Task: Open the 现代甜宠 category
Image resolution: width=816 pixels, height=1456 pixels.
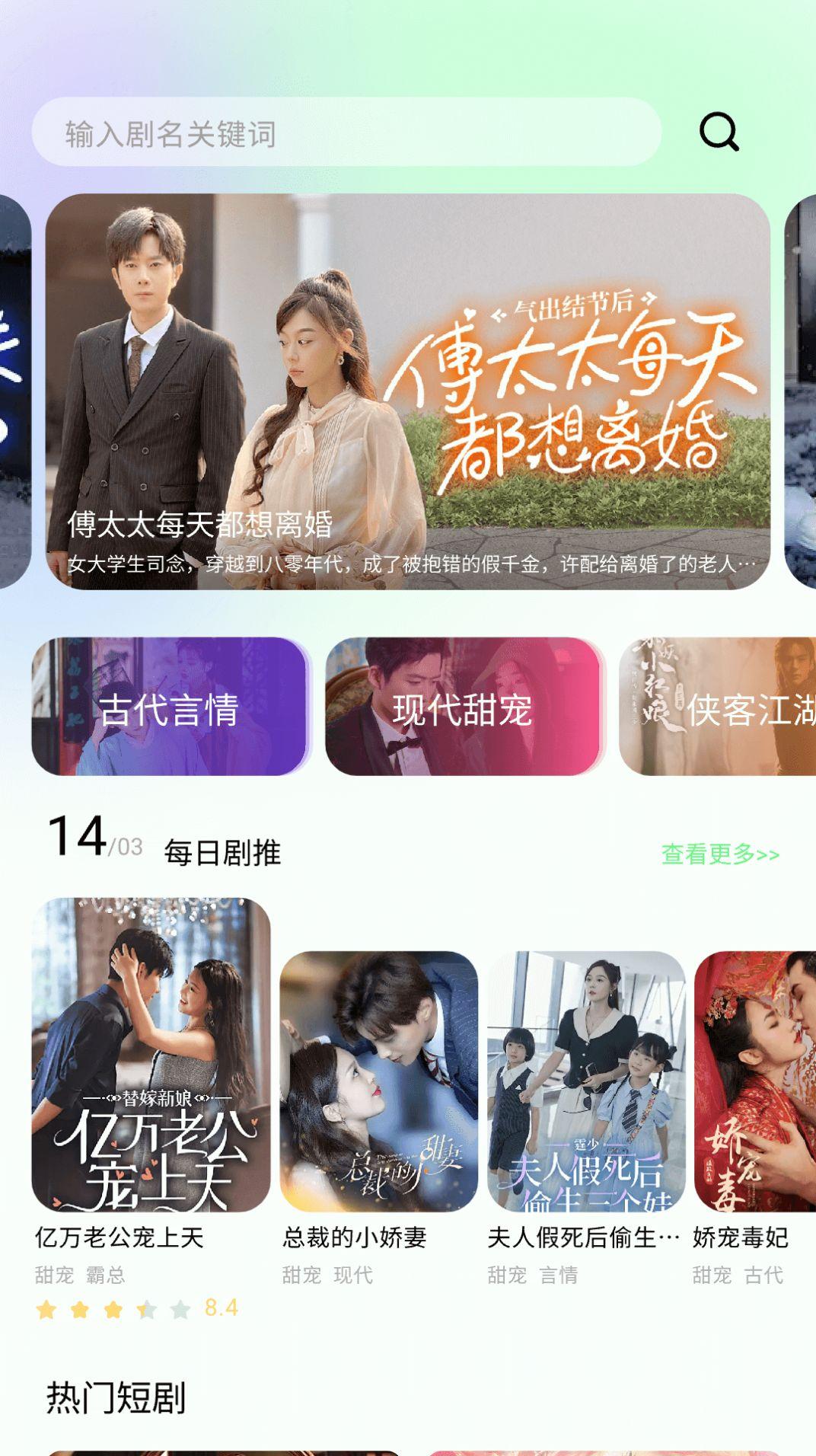Action: point(462,707)
